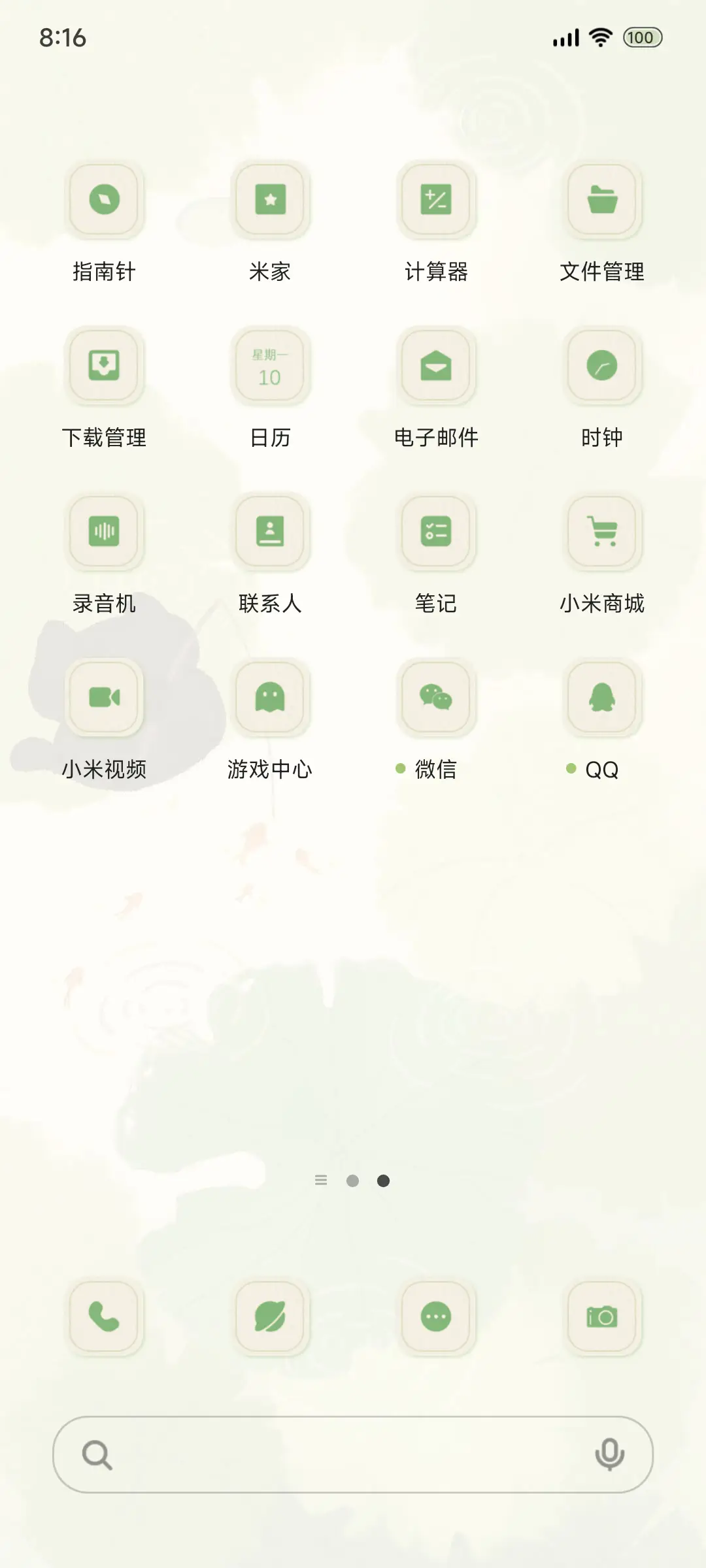Open the Messages app in the dock
This screenshot has width=706, height=1568.
[437, 1318]
